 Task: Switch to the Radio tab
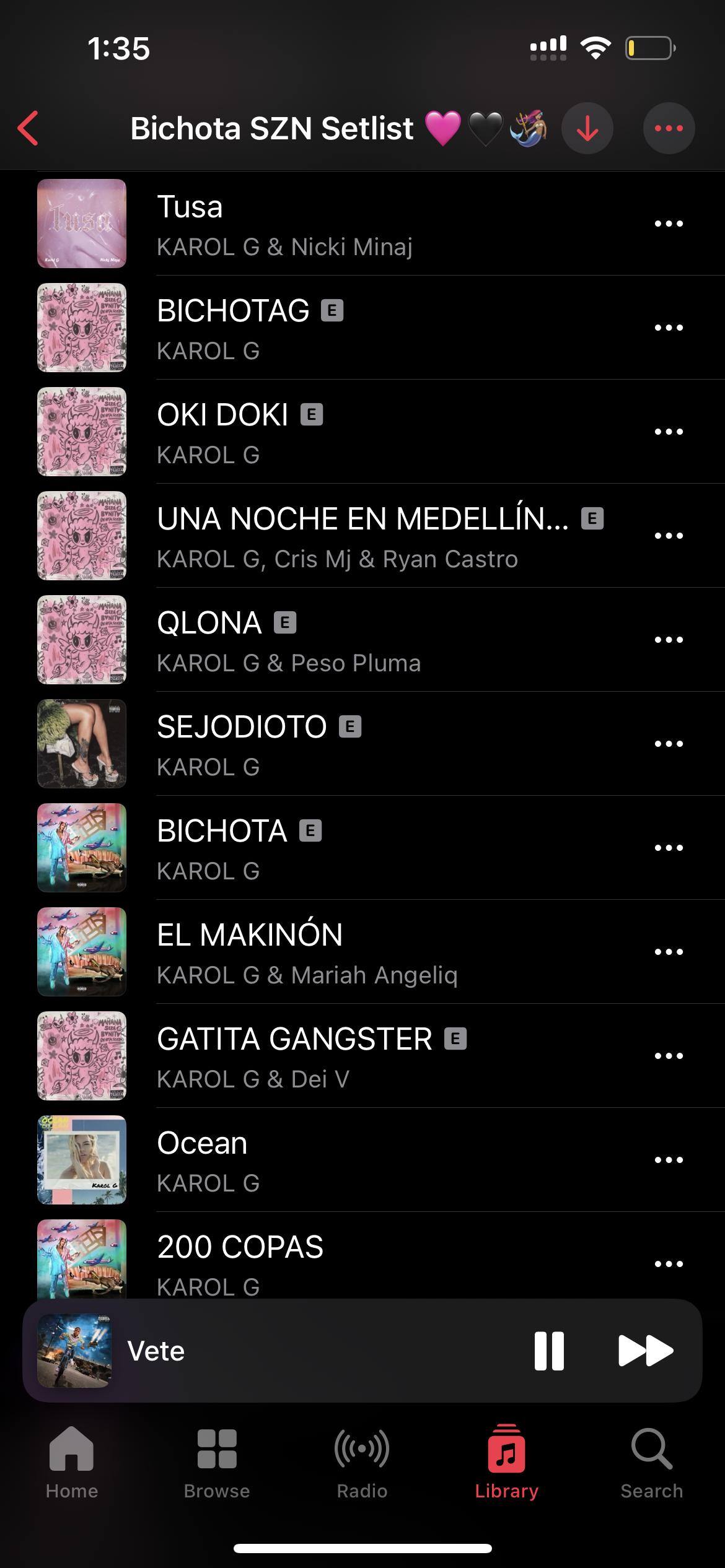click(x=362, y=1463)
